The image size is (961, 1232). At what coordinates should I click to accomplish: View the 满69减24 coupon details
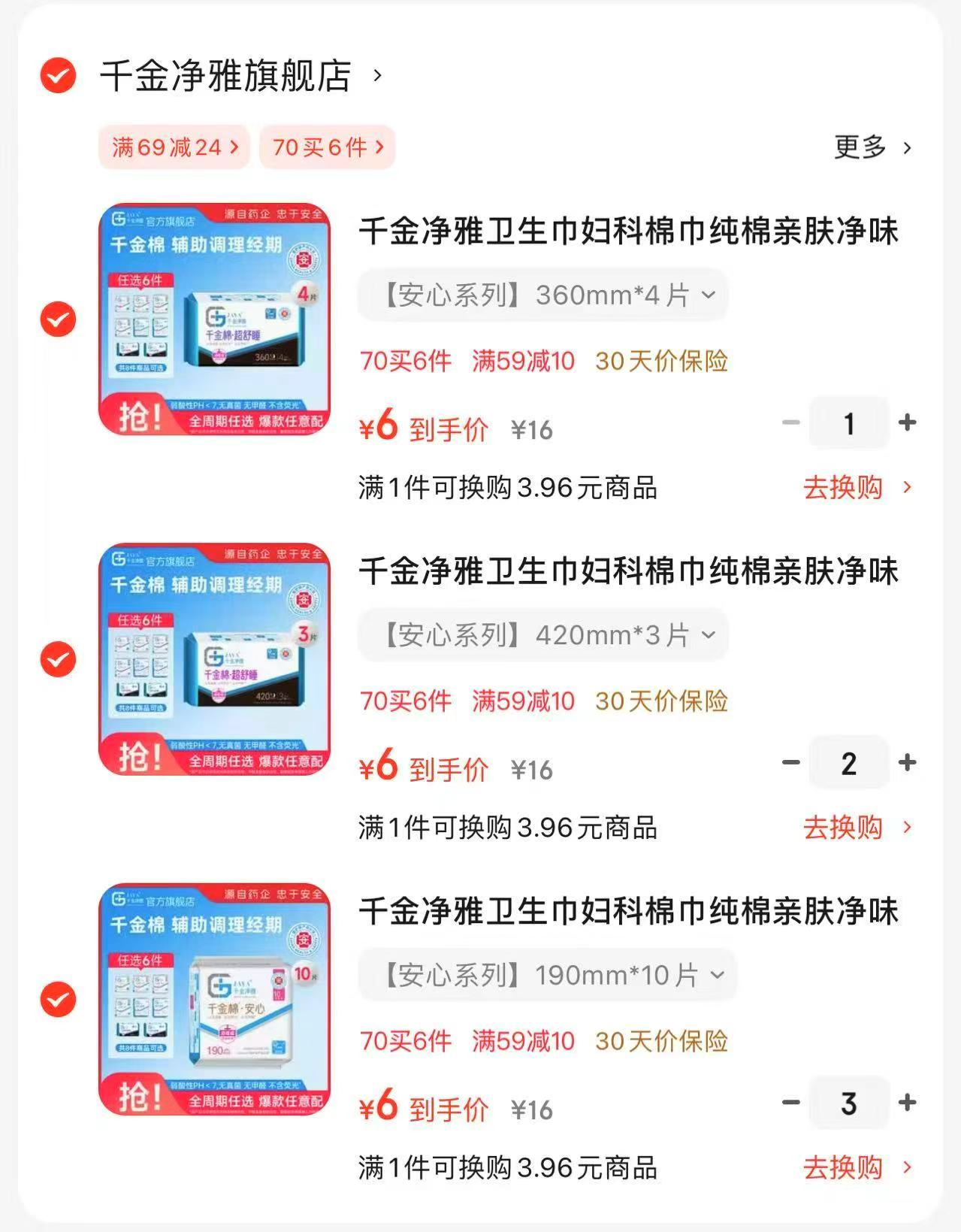pos(174,147)
